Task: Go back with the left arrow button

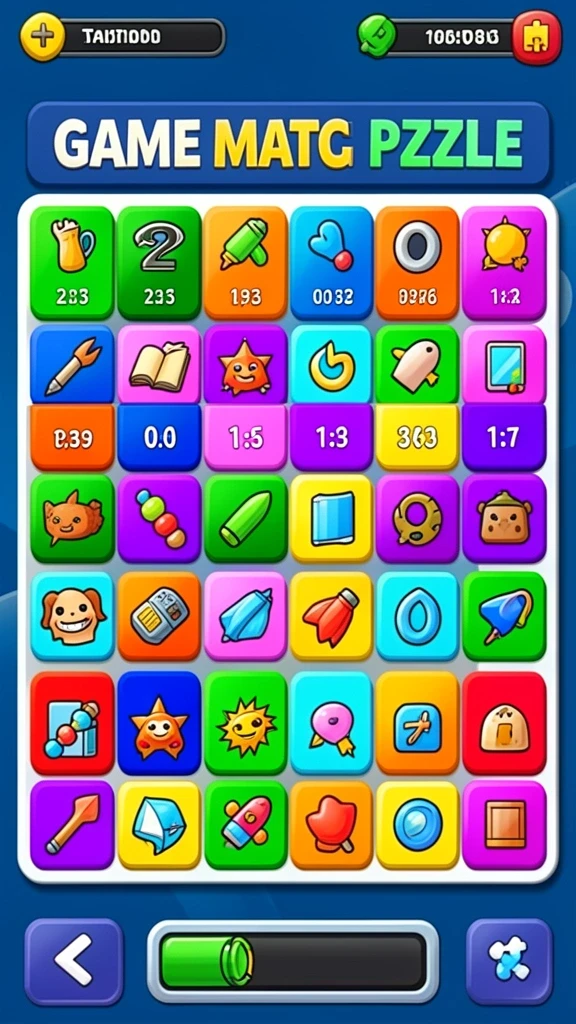Action: pos(74,961)
